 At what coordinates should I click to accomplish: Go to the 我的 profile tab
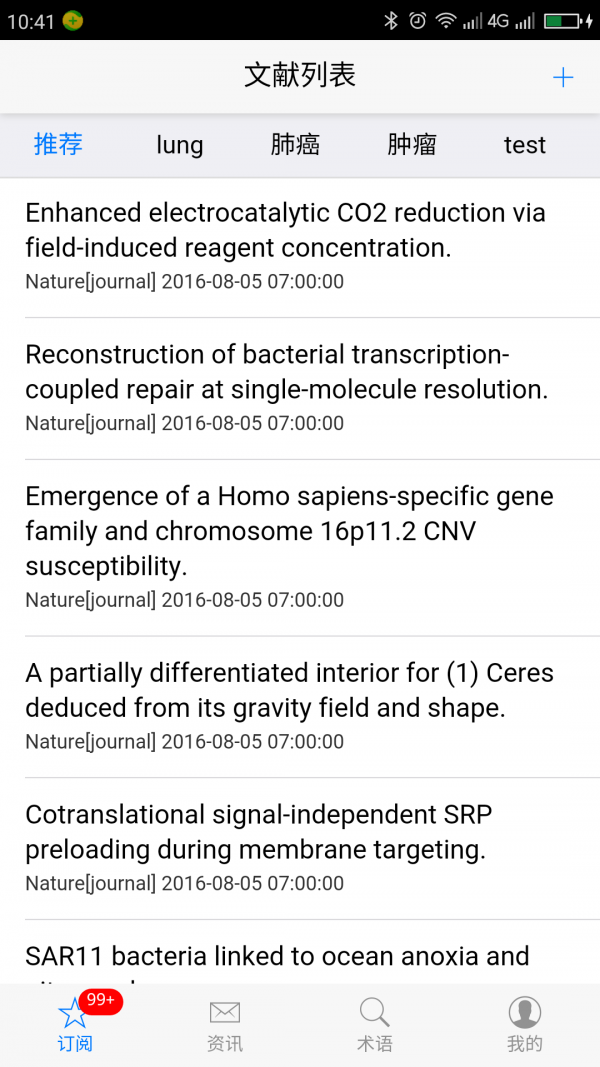(525, 1025)
